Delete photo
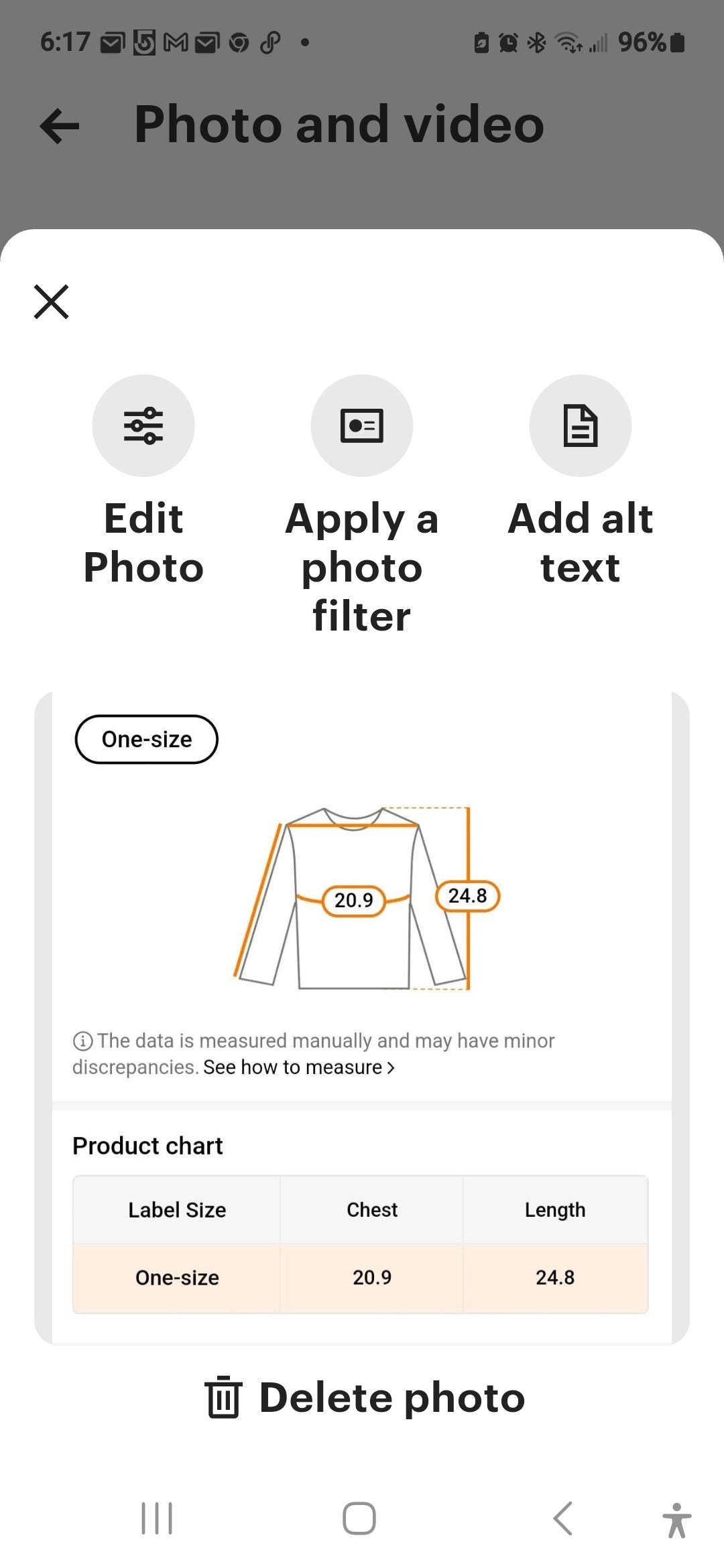The image size is (724, 1568). pos(365,1397)
